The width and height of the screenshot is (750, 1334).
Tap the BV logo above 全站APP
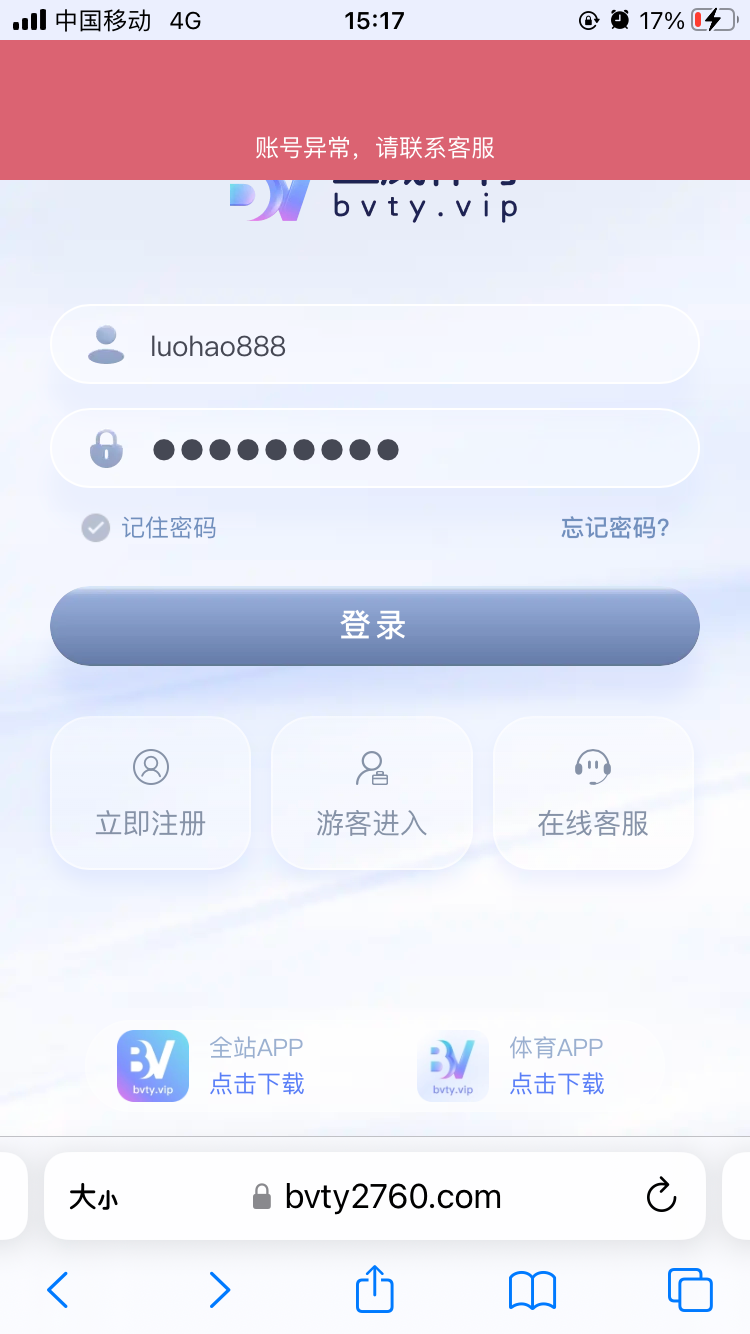point(152,1065)
